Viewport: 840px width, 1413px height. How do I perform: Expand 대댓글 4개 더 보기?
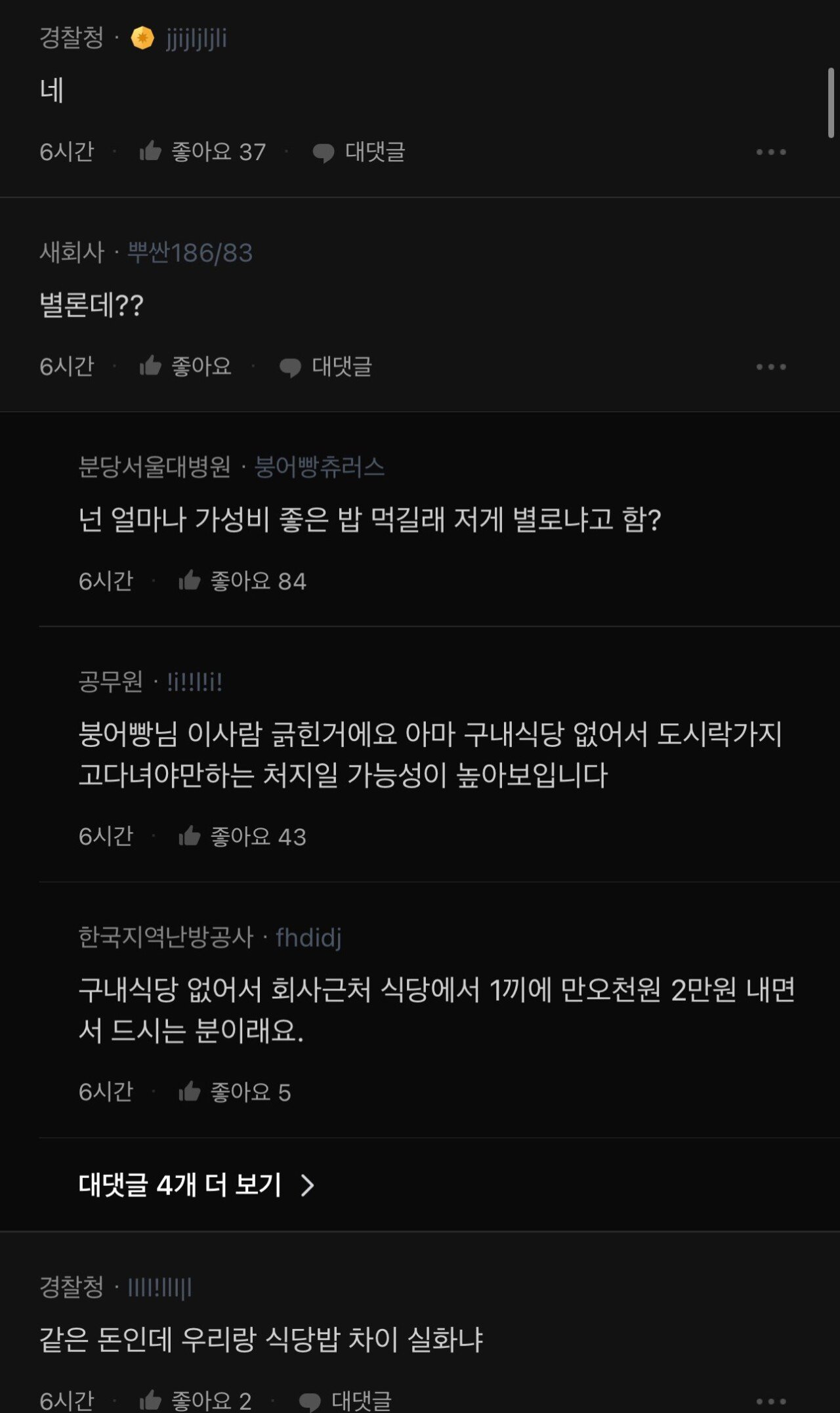pos(196,1185)
